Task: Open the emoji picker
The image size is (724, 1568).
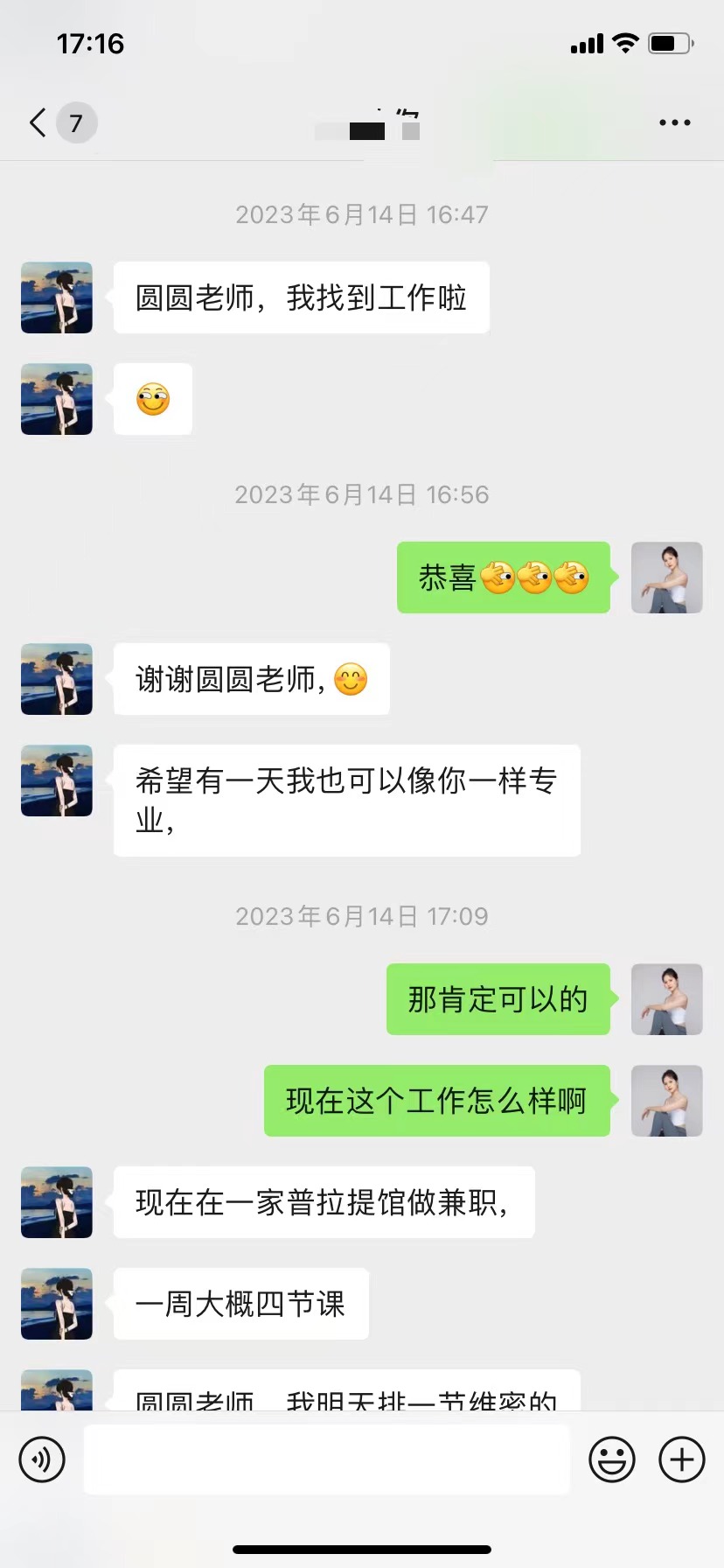Action: 612,1459
